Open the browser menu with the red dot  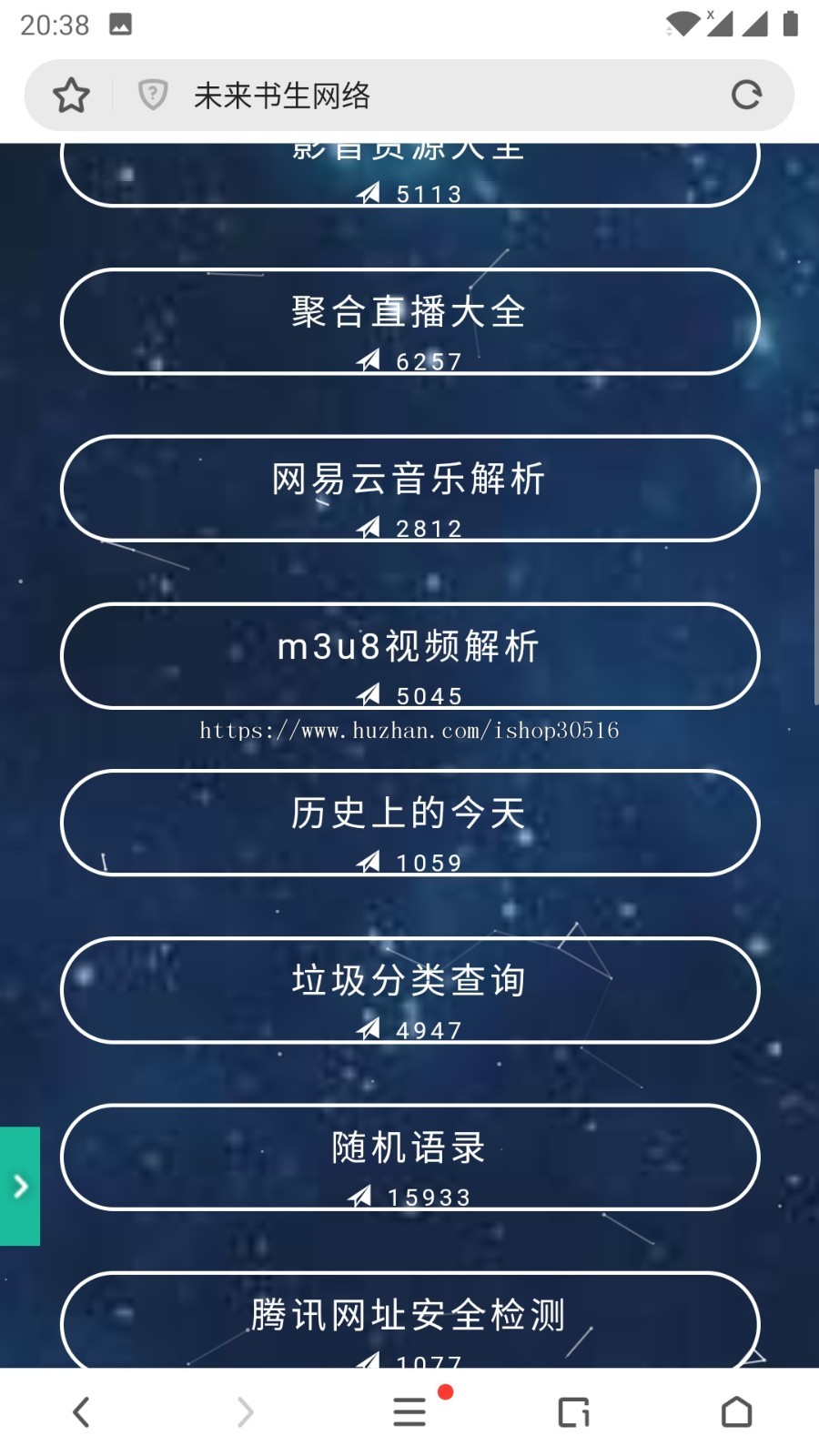point(409,1411)
